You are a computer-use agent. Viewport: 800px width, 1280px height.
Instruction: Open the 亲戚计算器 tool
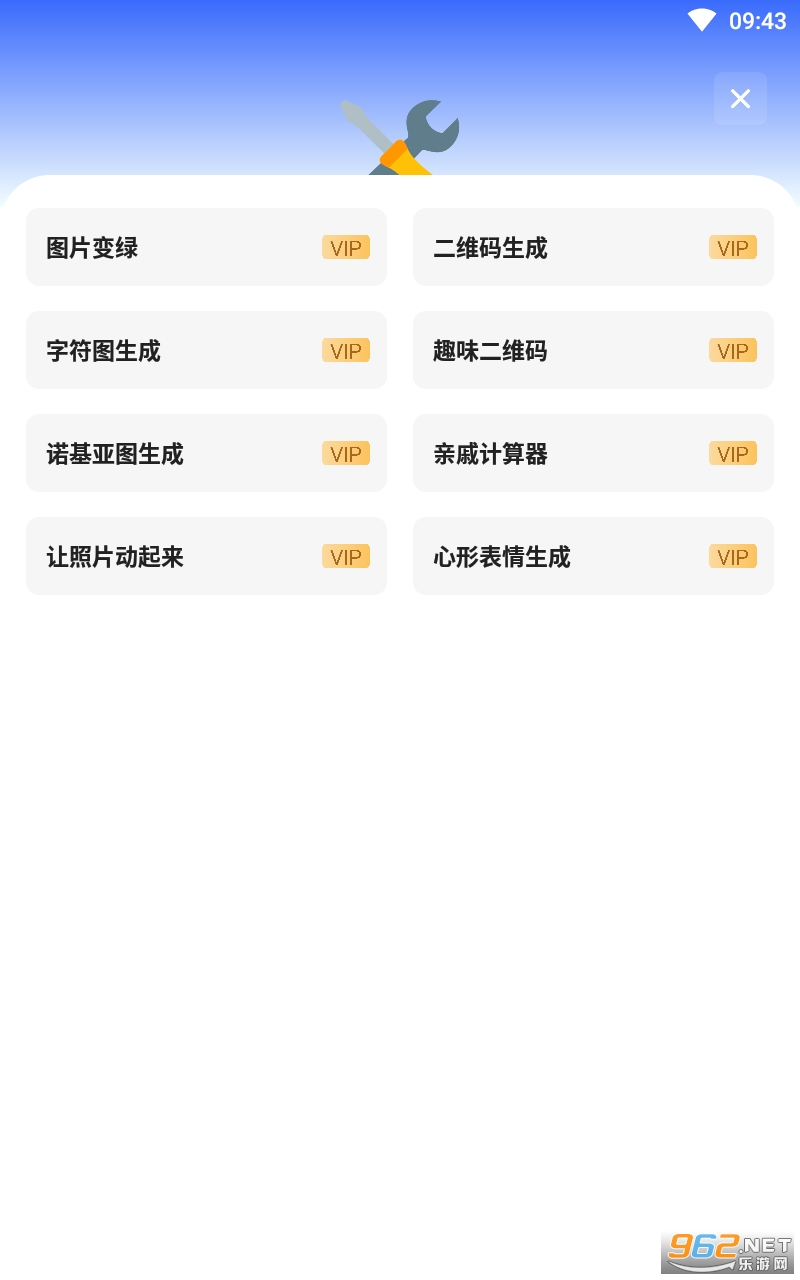click(593, 453)
